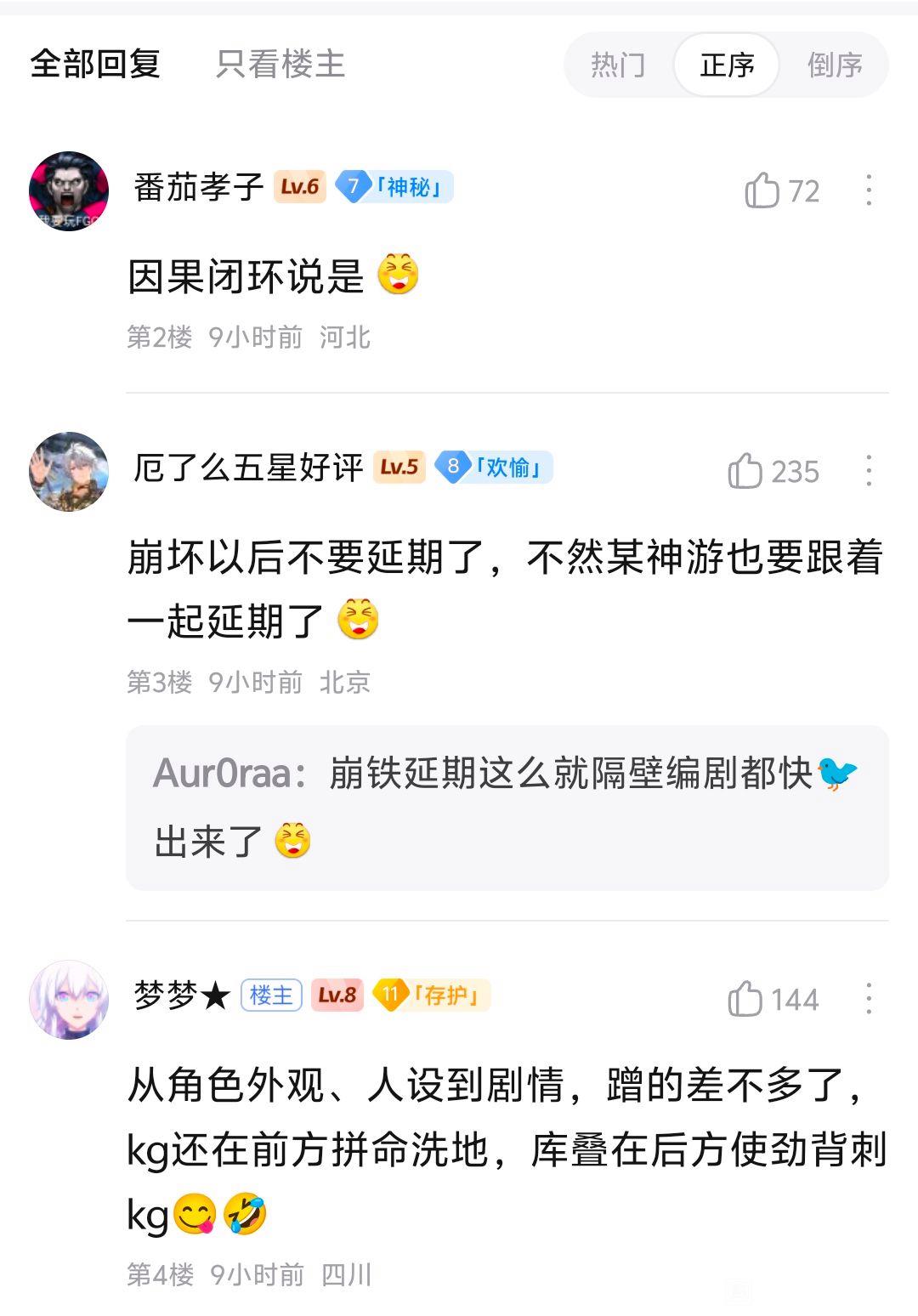The width and height of the screenshot is (918, 1316).
Task: Select 正序 sort order
Action: pyautogui.click(x=727, y=65)
